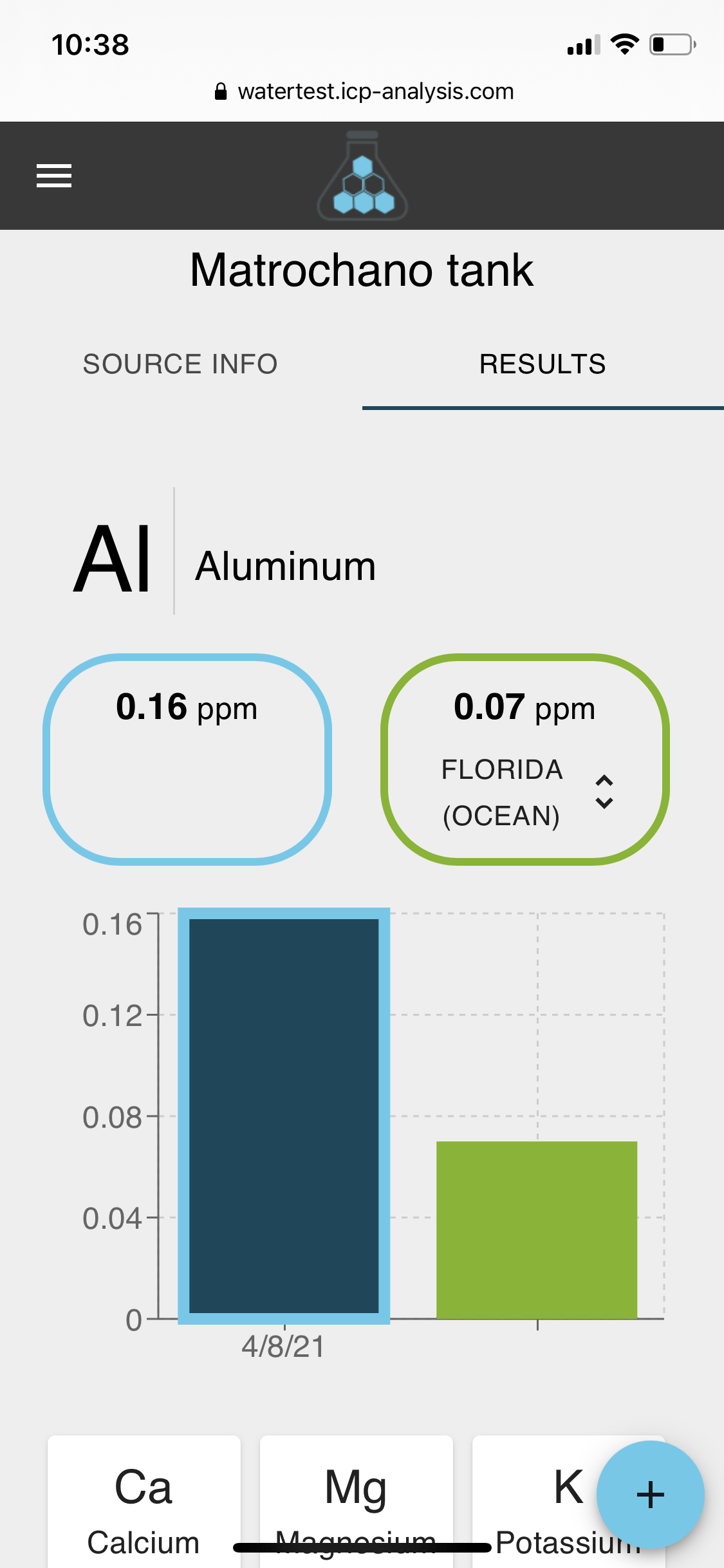Screen dimensions: 724x1568
Task: Tap the blue plus floating button
Action: (650, 1494)
